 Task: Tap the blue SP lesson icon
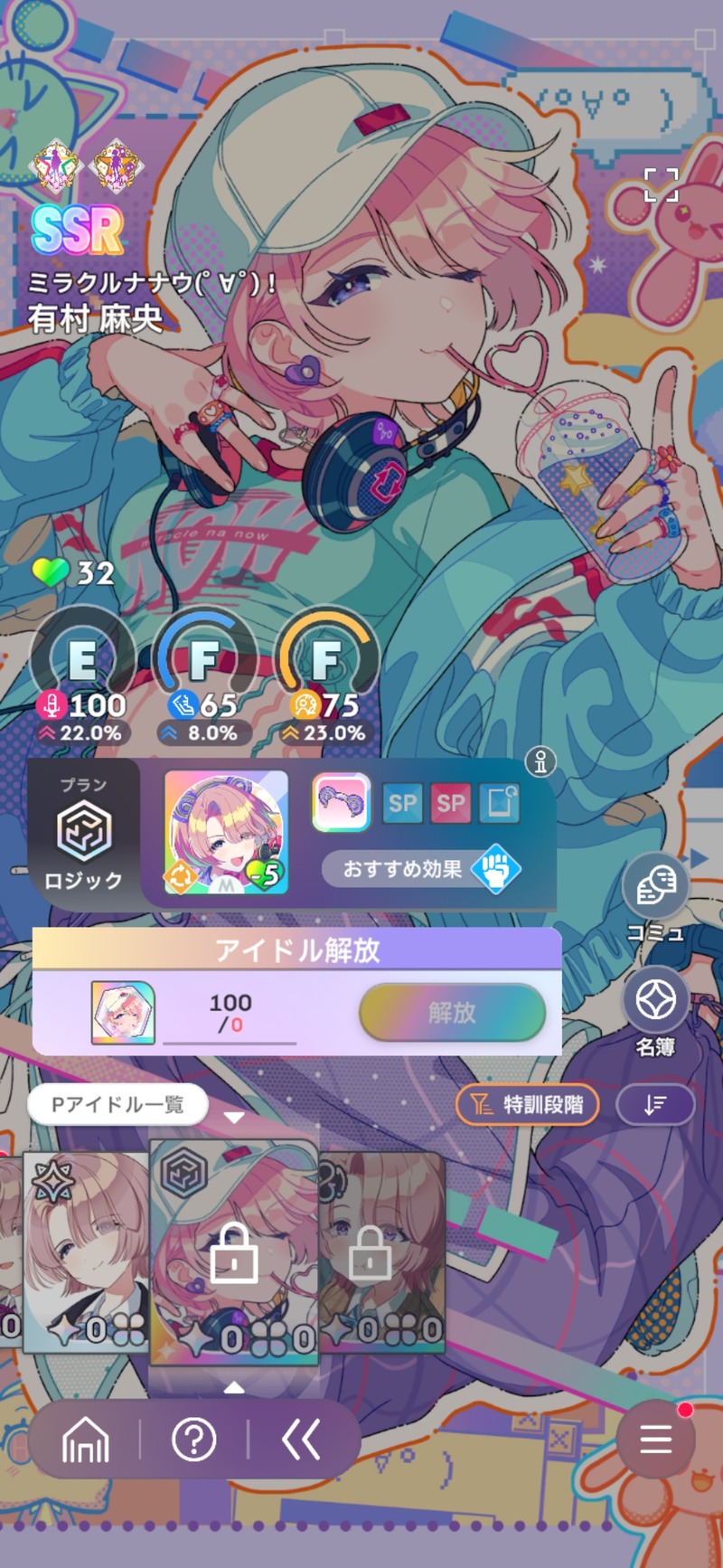pos(402,803)
